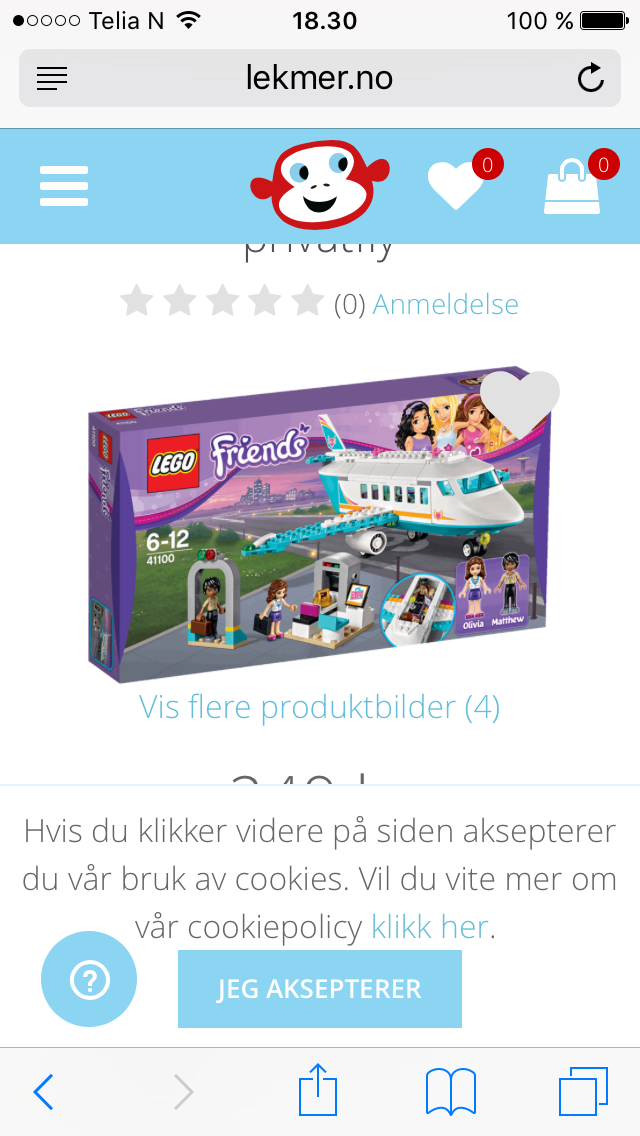This screenshot has width=640, height=1136.
Task: Open the hamburger menu
Action: click(x=64, y=186)
